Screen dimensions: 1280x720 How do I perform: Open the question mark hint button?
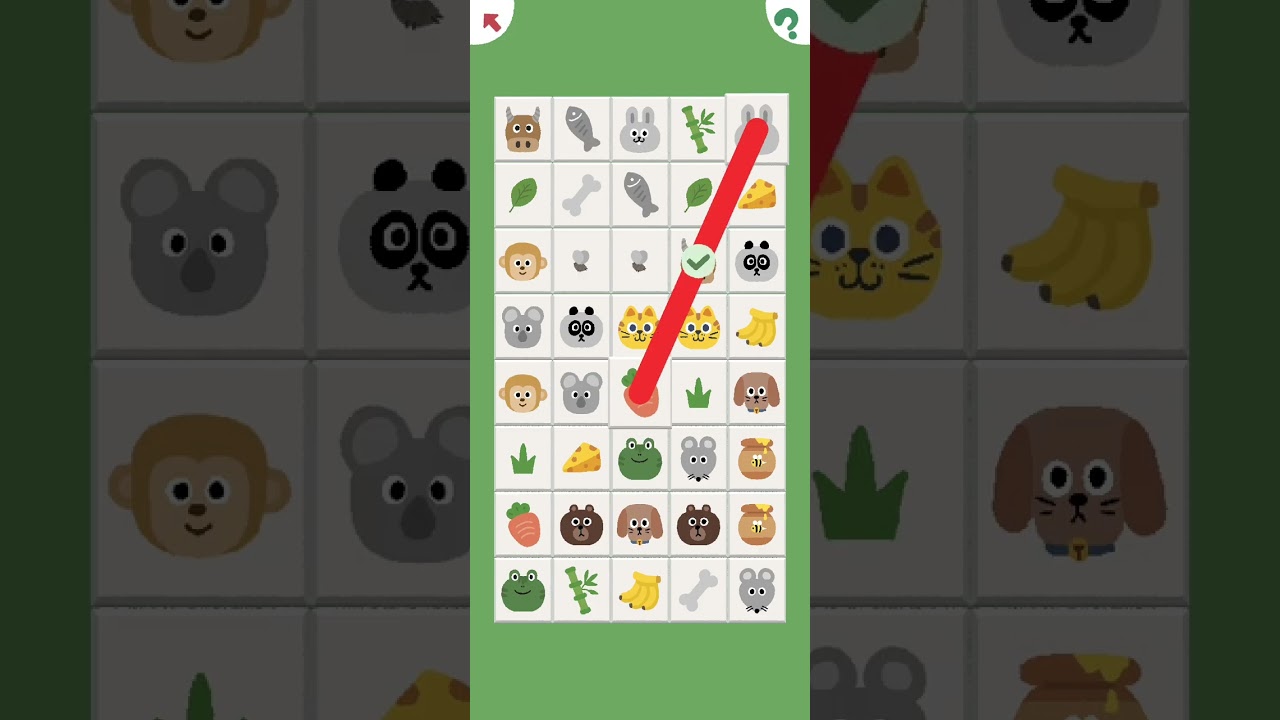(x=787, y=21)
